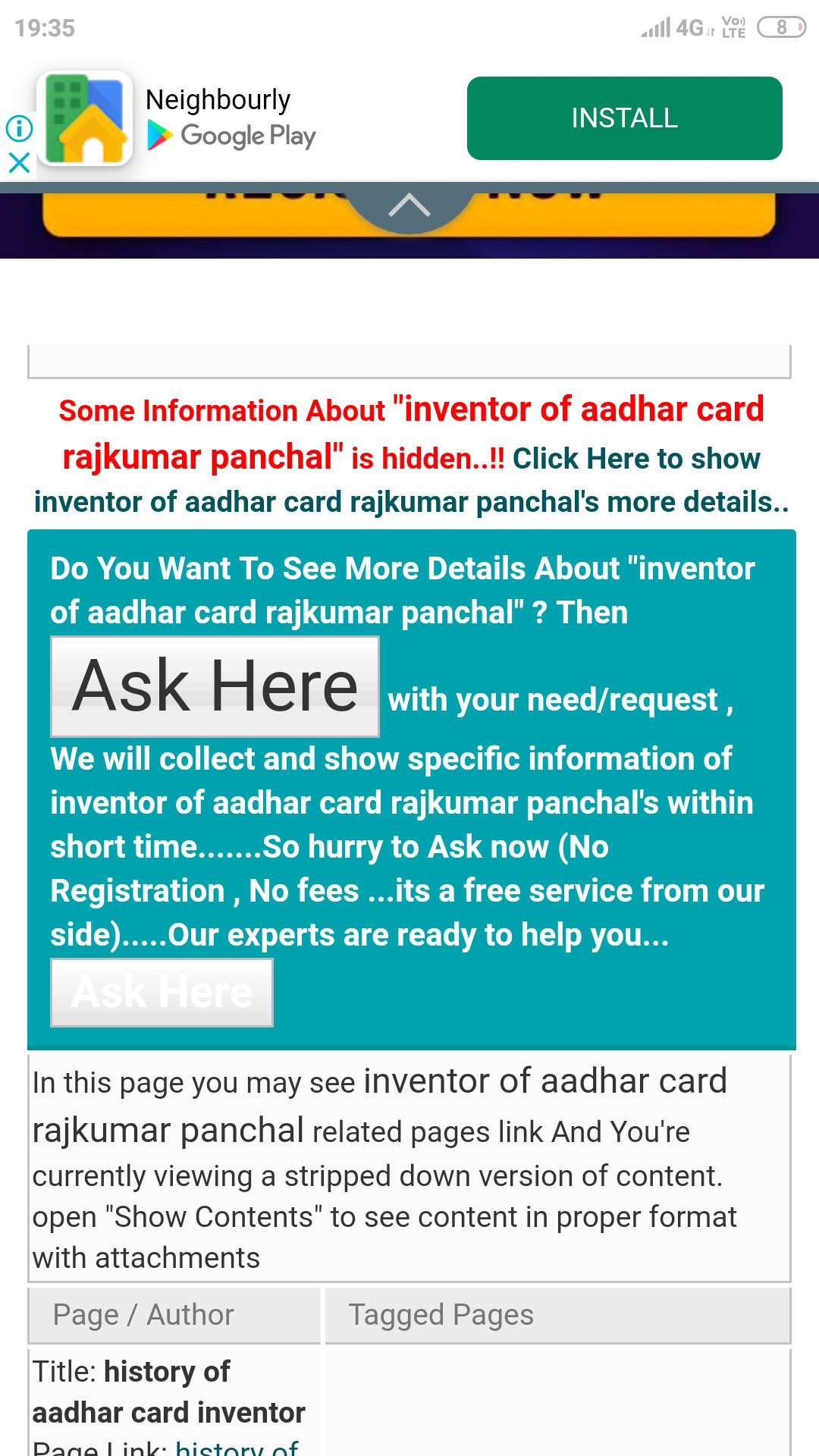Tap the large Ask Here button
The height and width of the screenshot is (1456, 819).
coord(215,686)
